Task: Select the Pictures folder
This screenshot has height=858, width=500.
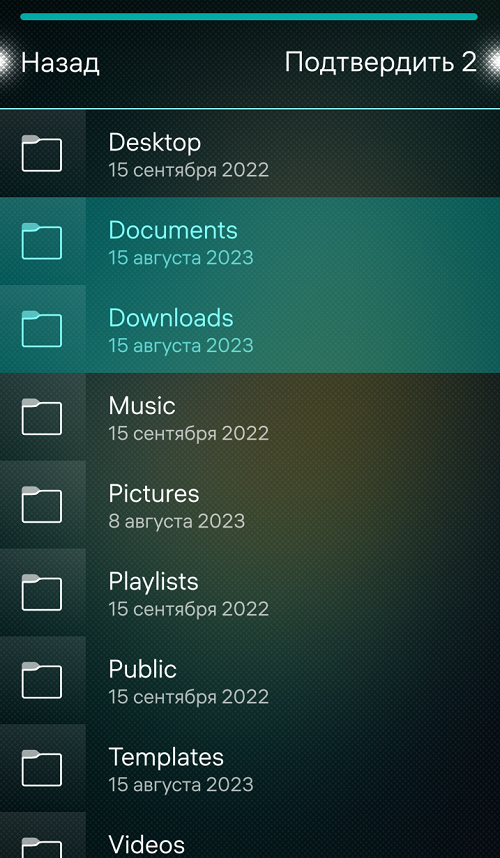Action: 250,505
